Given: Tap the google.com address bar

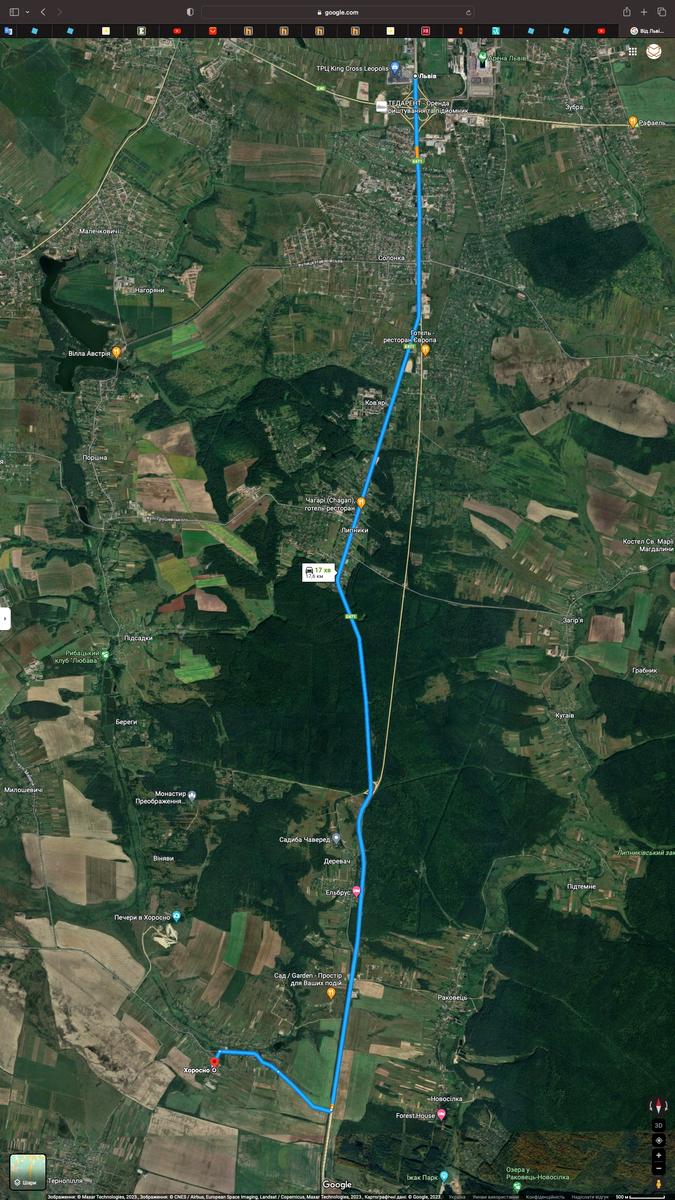Looking at the screenshot, I should coord(338,12).
